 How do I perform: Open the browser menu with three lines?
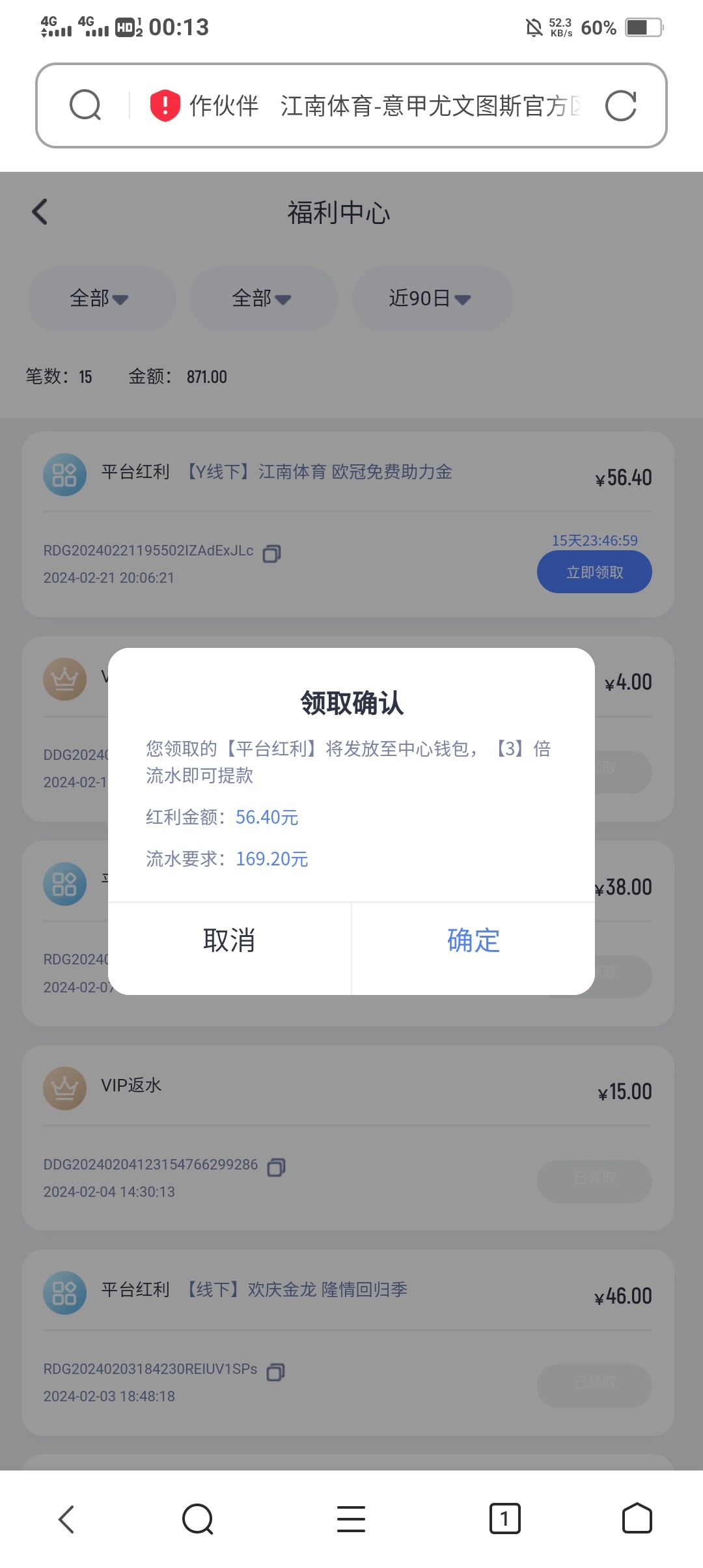351,1519
